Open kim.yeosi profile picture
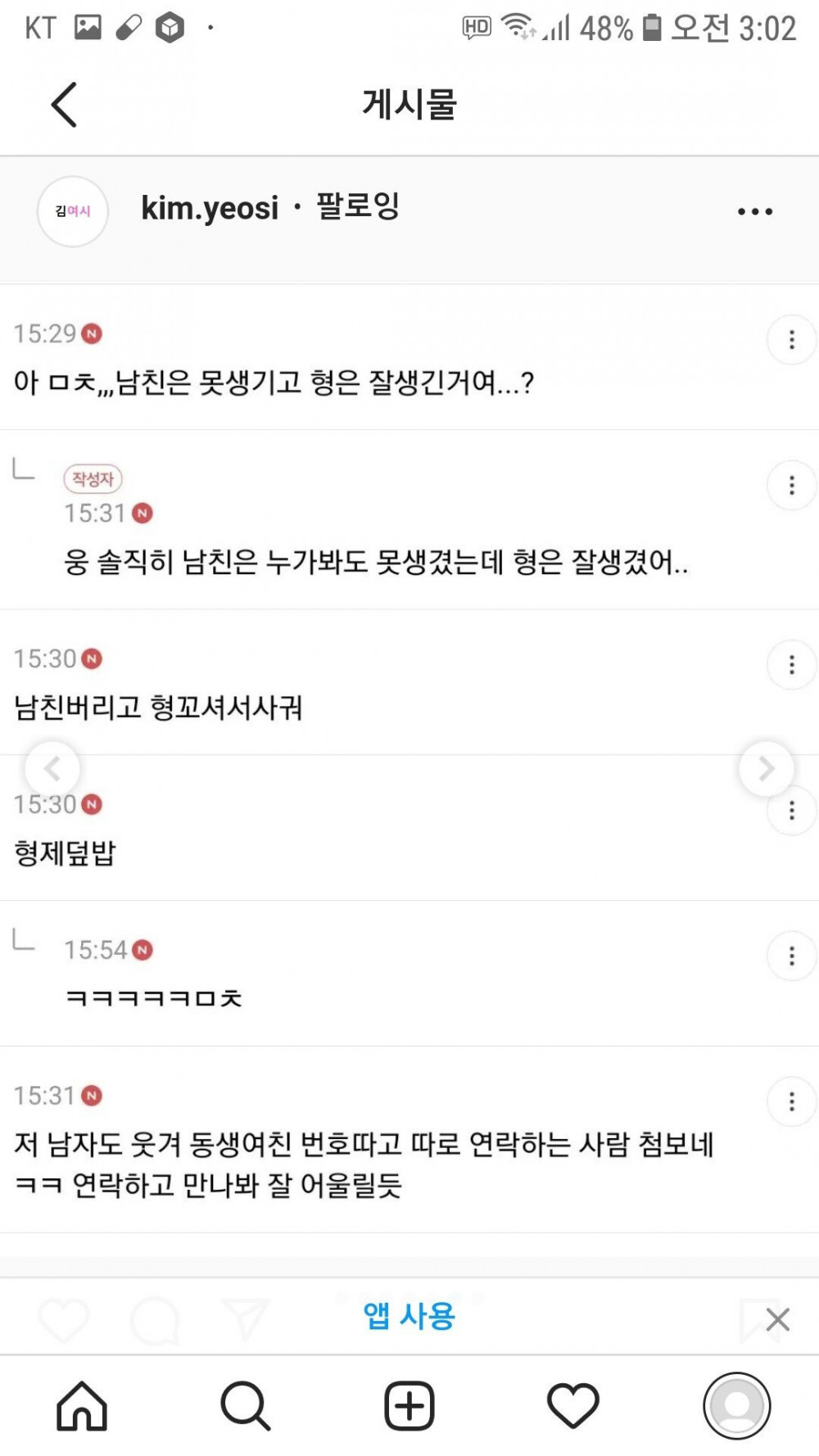Screen dimensions: 819x1456 [x=73, y=211]
